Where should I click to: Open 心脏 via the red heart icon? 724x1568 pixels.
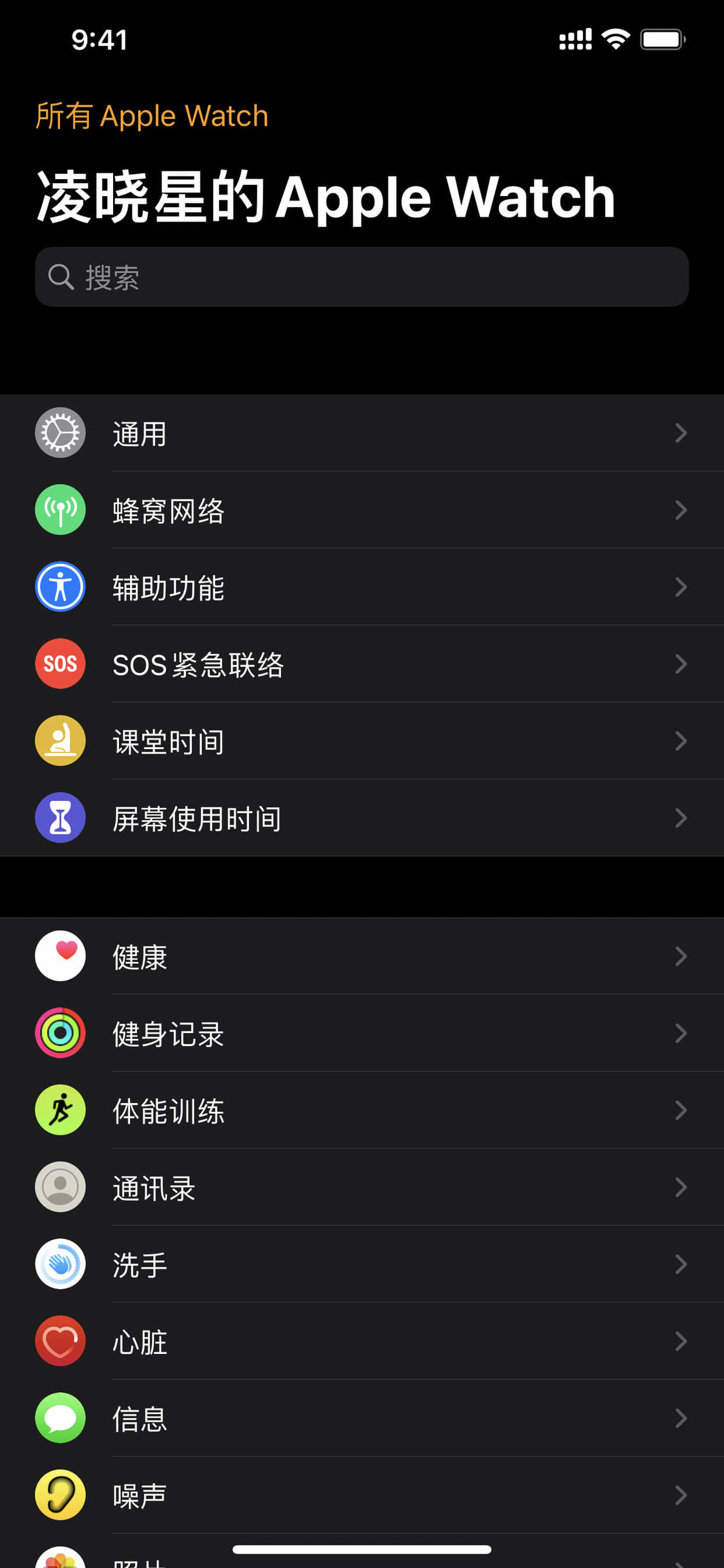[60, 1342]
